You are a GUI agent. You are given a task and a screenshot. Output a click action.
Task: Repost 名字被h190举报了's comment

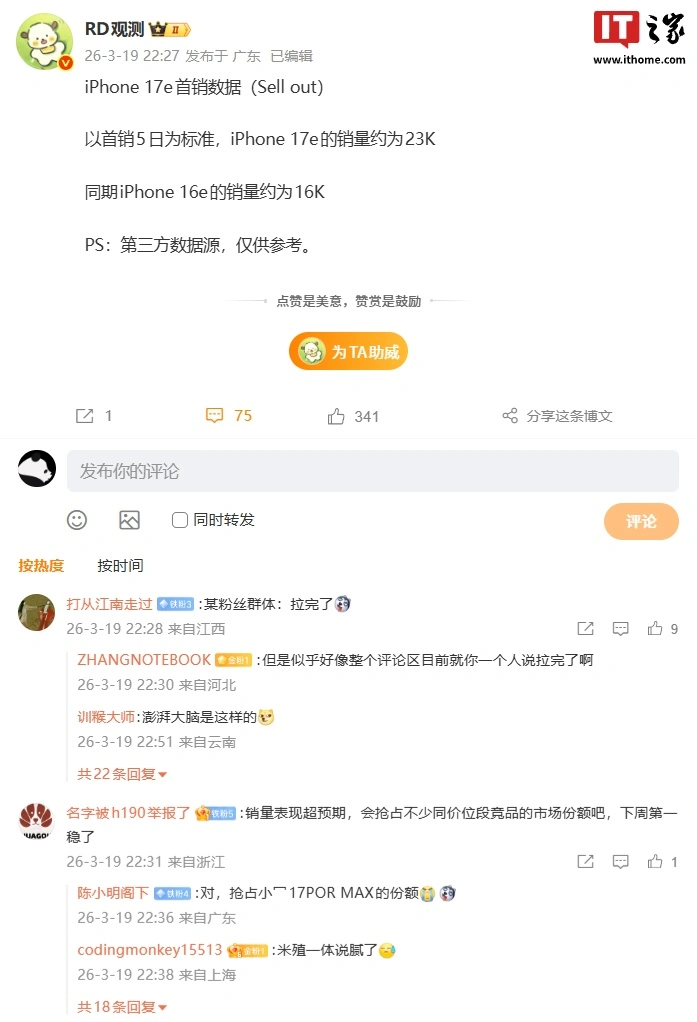point(585,861)
